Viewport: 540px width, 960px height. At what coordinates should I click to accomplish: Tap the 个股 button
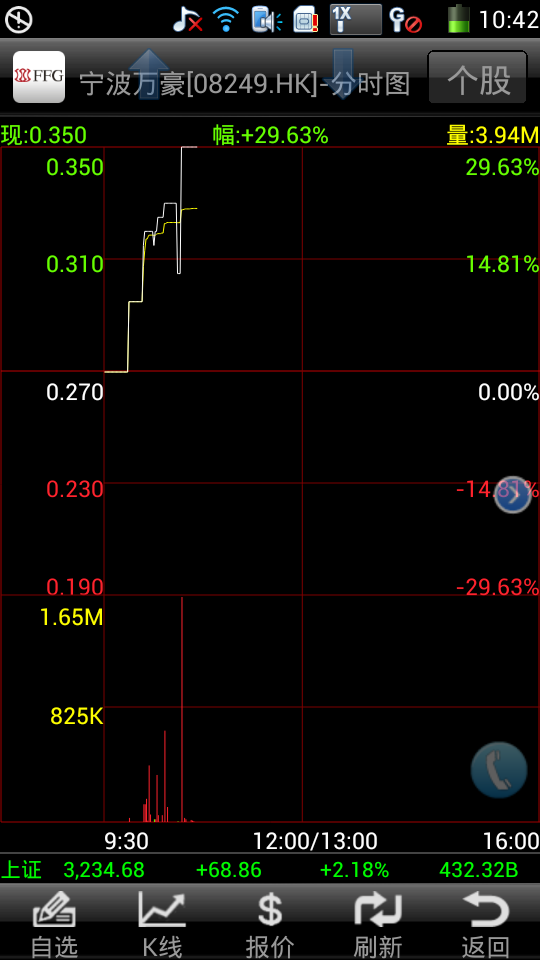(478, 77)
